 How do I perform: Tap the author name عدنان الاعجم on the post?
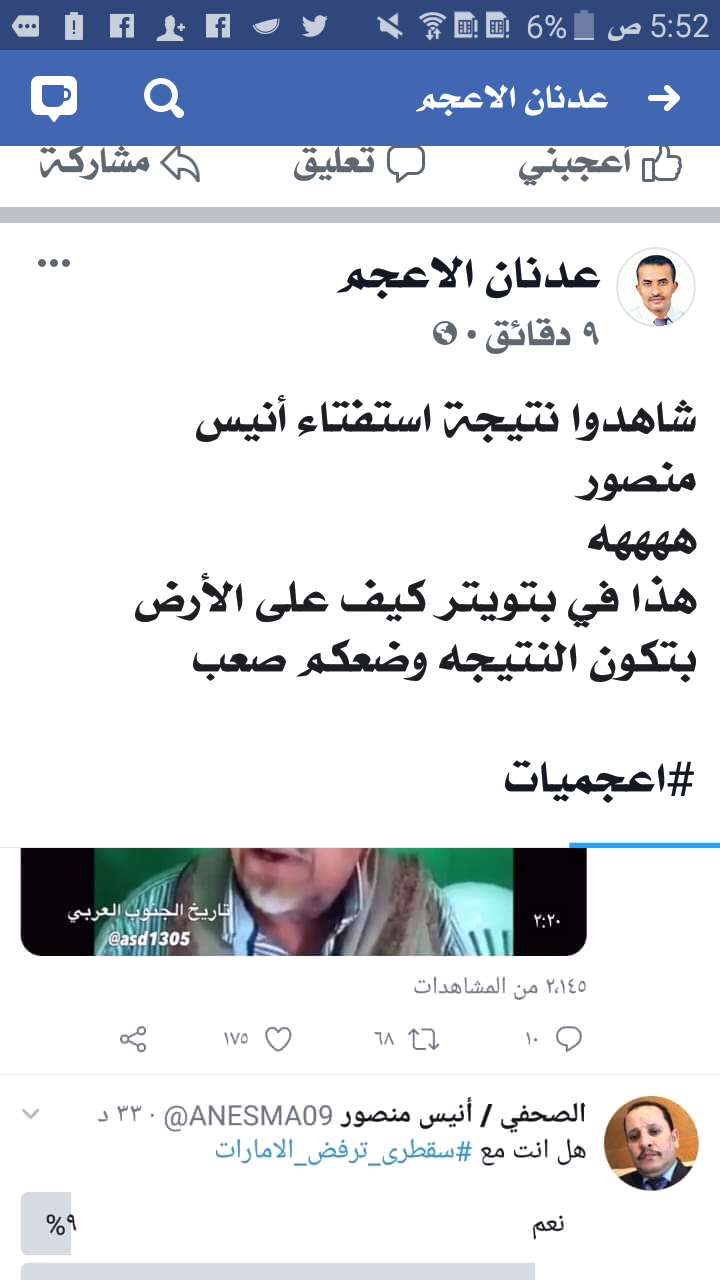(468, 275)
